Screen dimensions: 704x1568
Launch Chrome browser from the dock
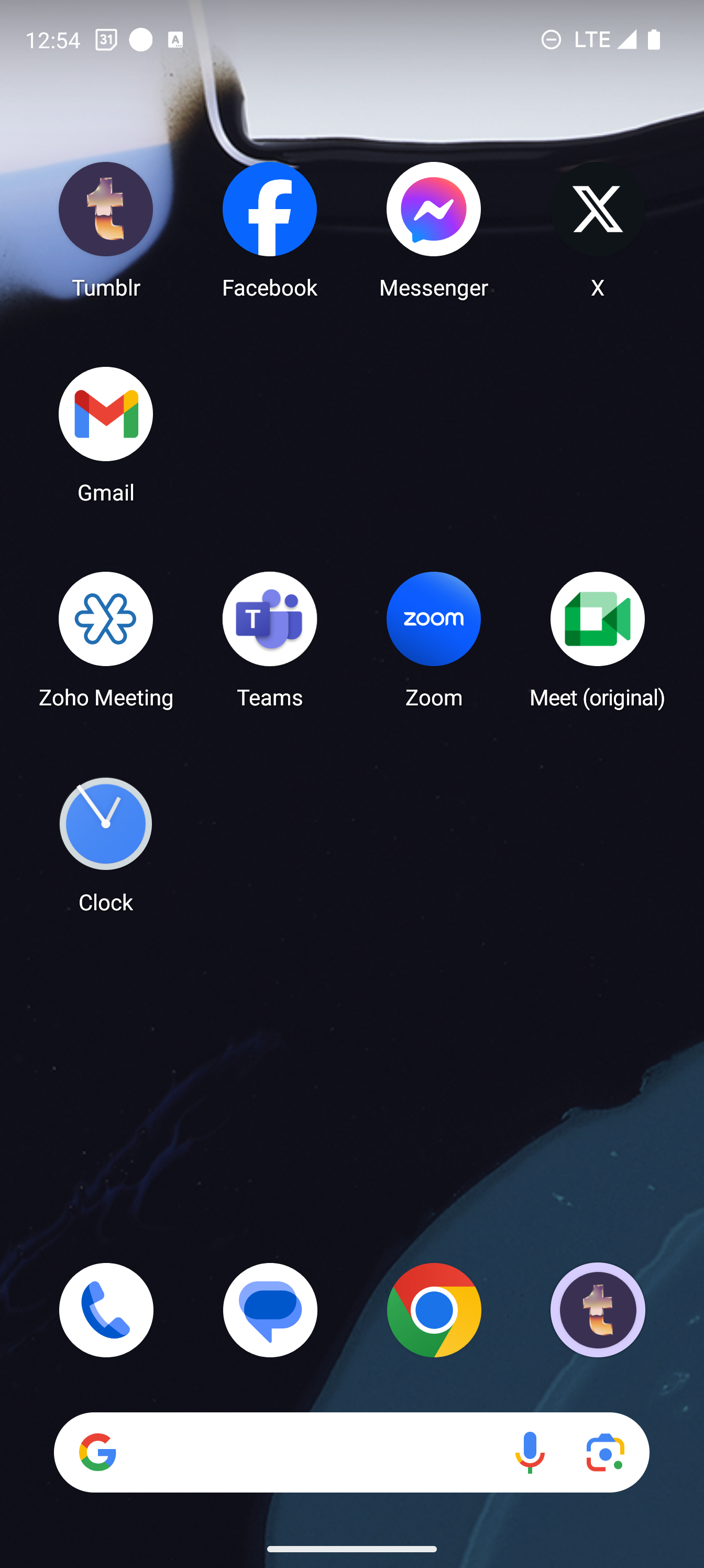(434, 1310)
